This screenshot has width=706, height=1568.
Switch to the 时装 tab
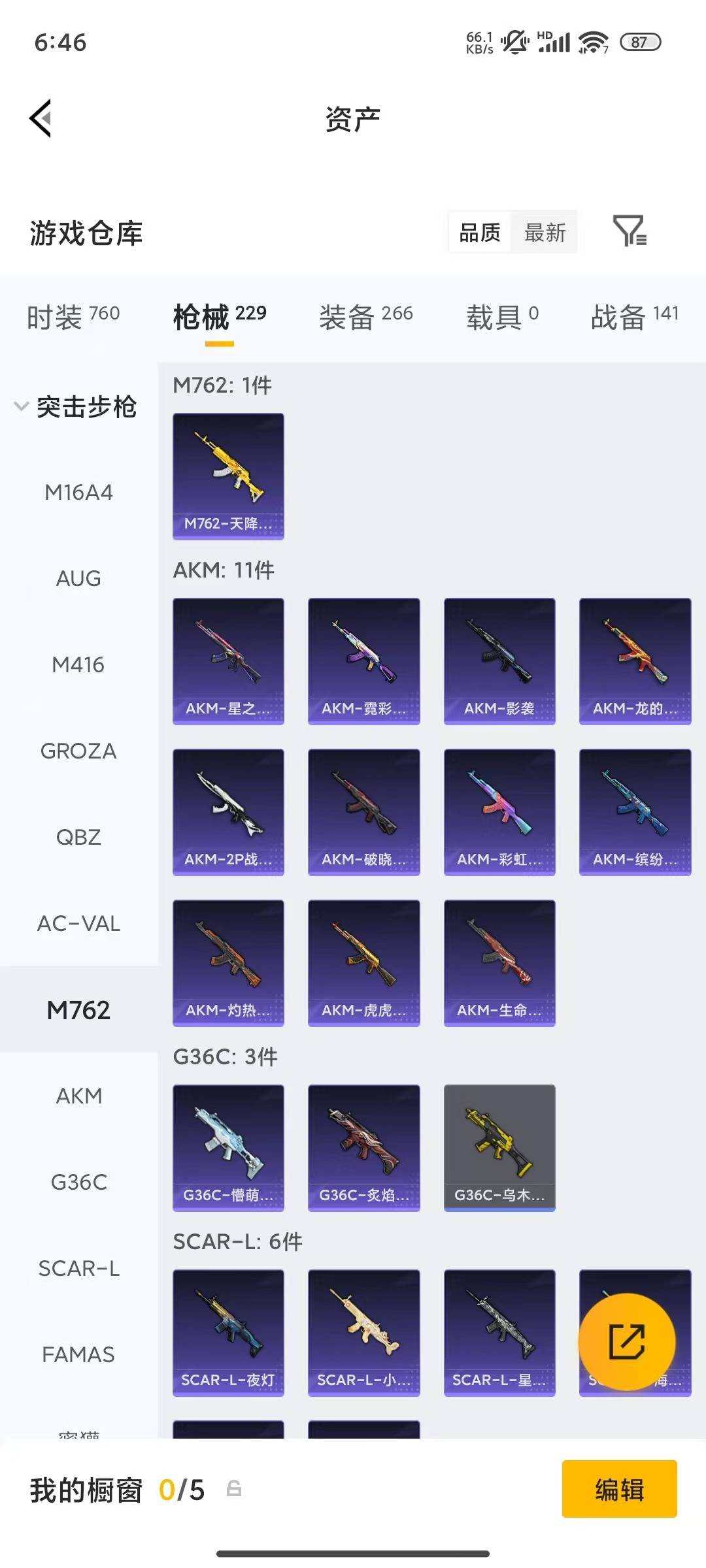pyautogui.click(x=73, y=317)
